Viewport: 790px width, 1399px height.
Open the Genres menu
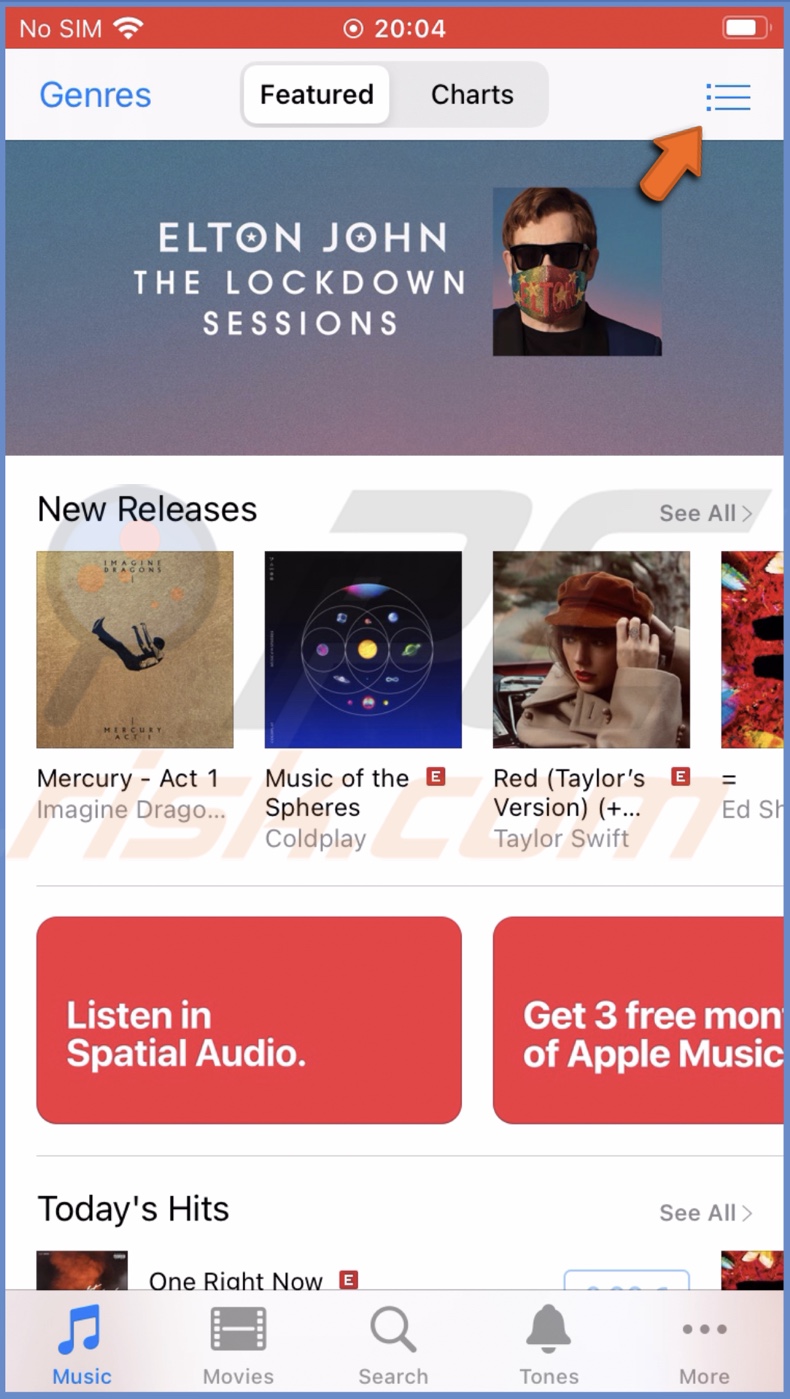95,95
